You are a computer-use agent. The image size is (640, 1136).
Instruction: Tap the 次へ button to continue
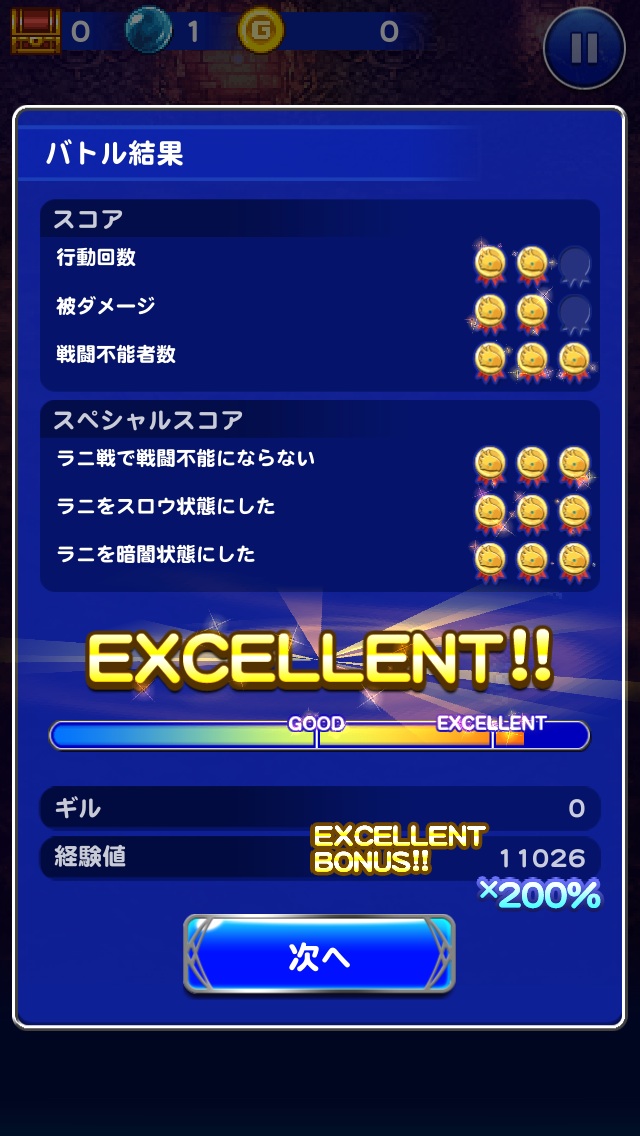click(x=319, y=955)
